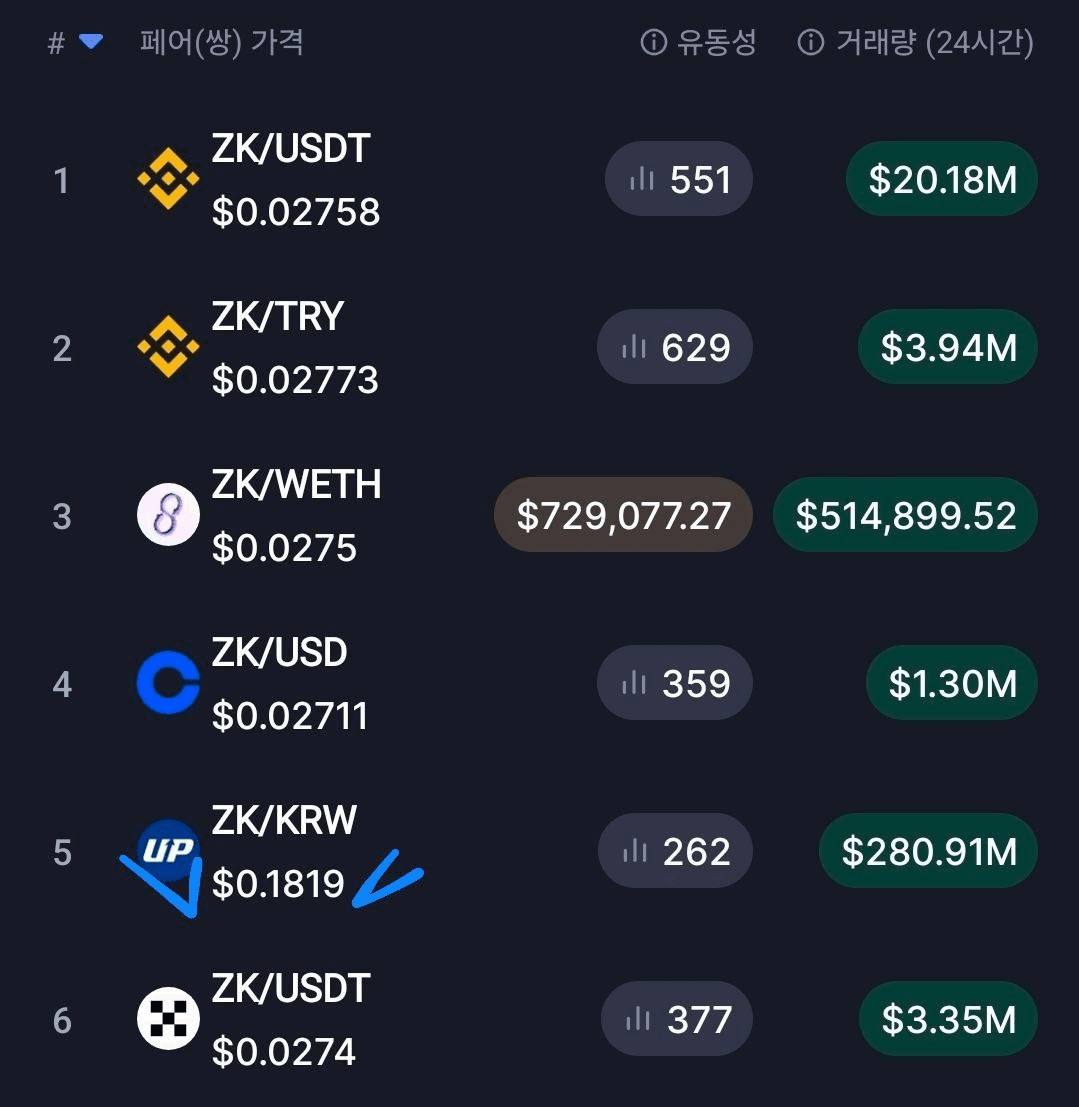Click the Upbit exchange icon beside ZK/KRW
1079x1107 pixels.
coord(167,851)
